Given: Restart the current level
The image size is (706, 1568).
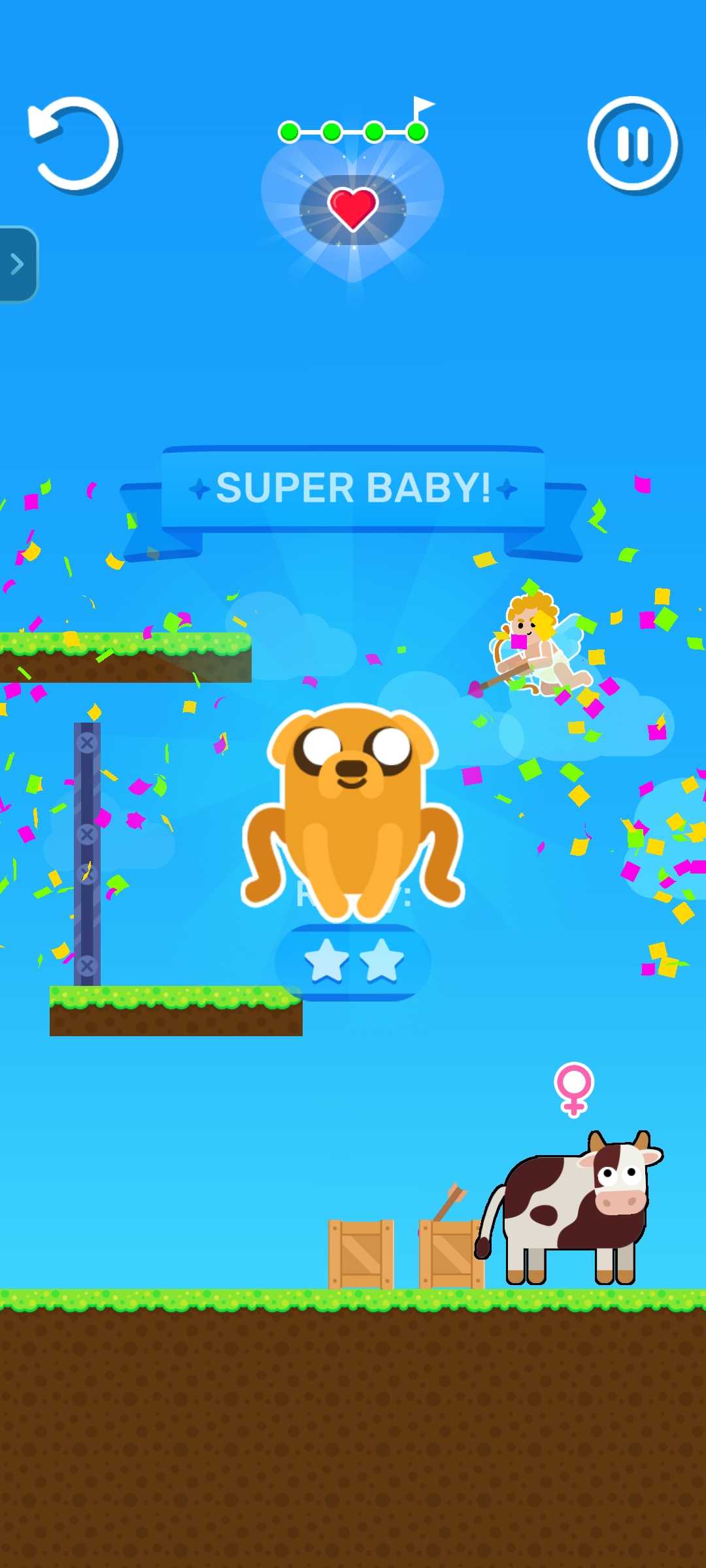Looking at the screenshot, I should click(73, 144).
